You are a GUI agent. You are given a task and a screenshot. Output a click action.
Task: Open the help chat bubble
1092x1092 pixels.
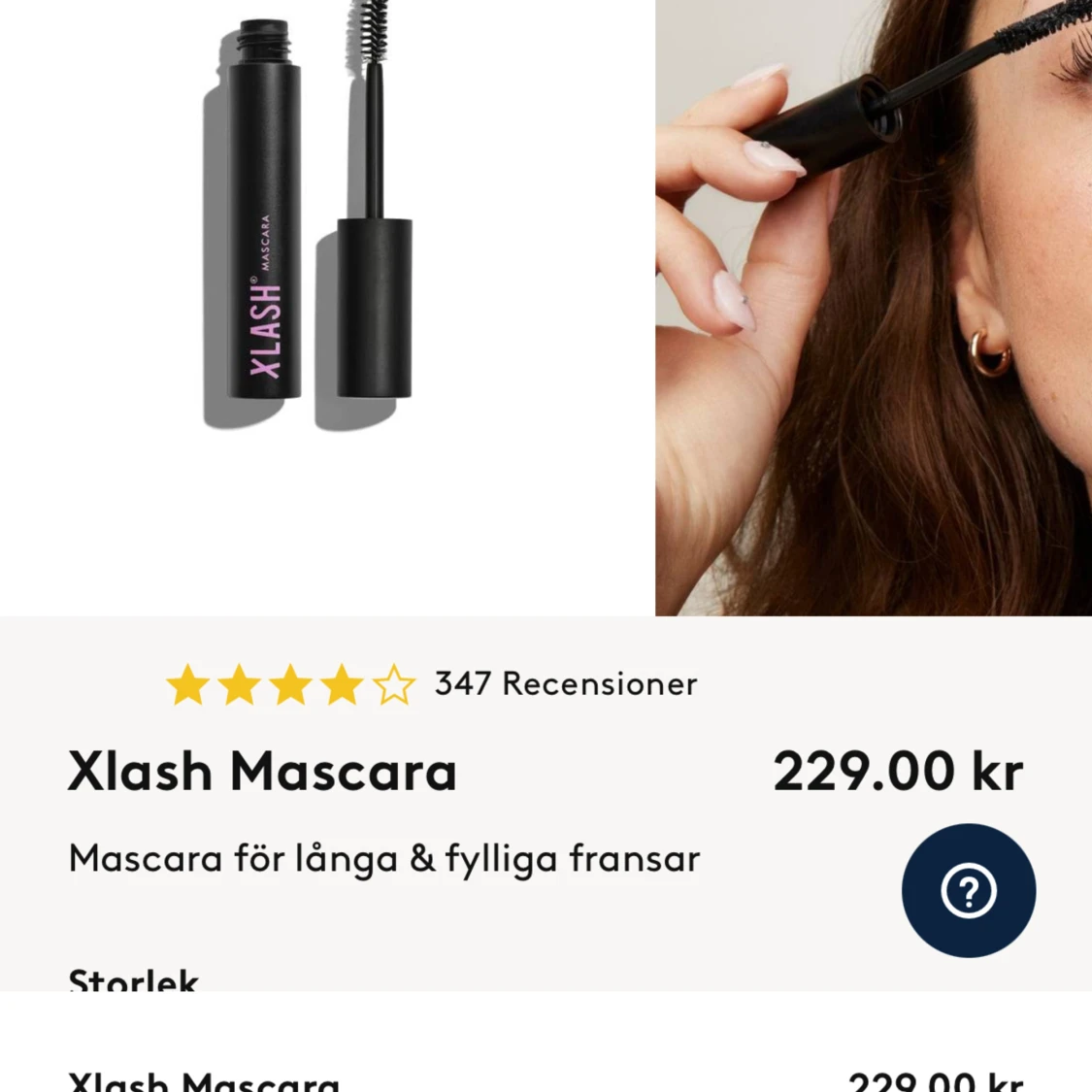[968, 890]
